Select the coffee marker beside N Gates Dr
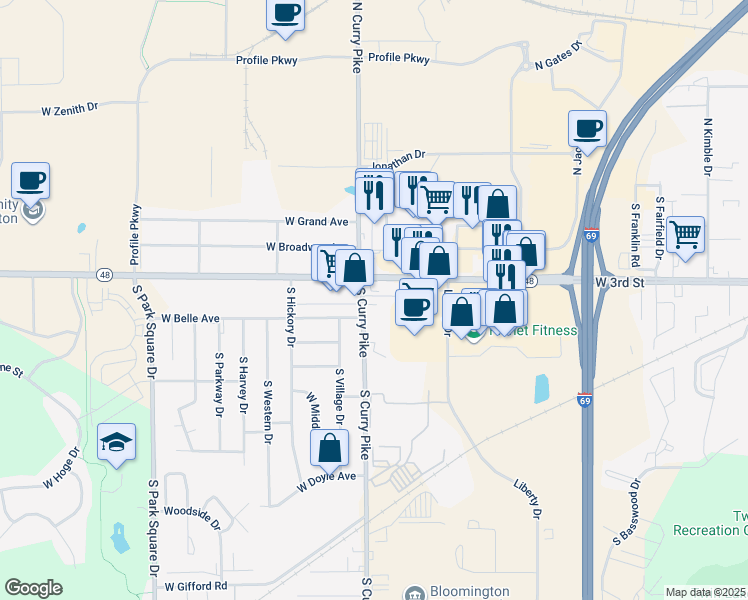748x600 pixels. pyautogui.click(x=588, y=130)
